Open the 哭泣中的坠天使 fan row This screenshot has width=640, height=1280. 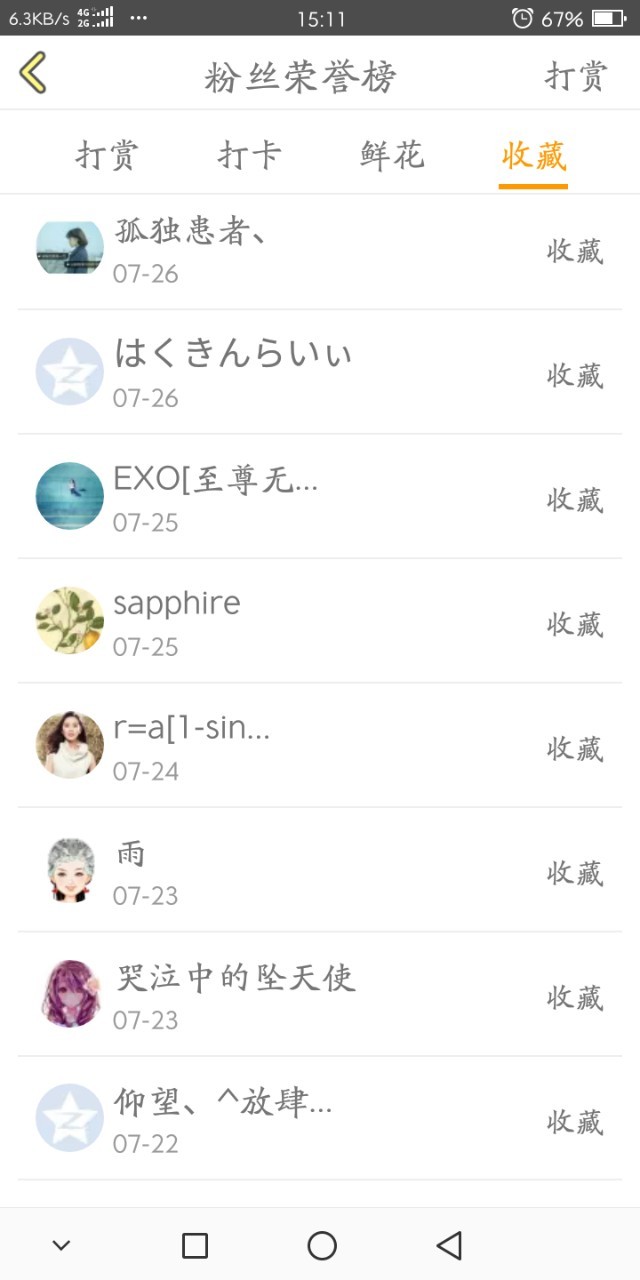point(320,994)
